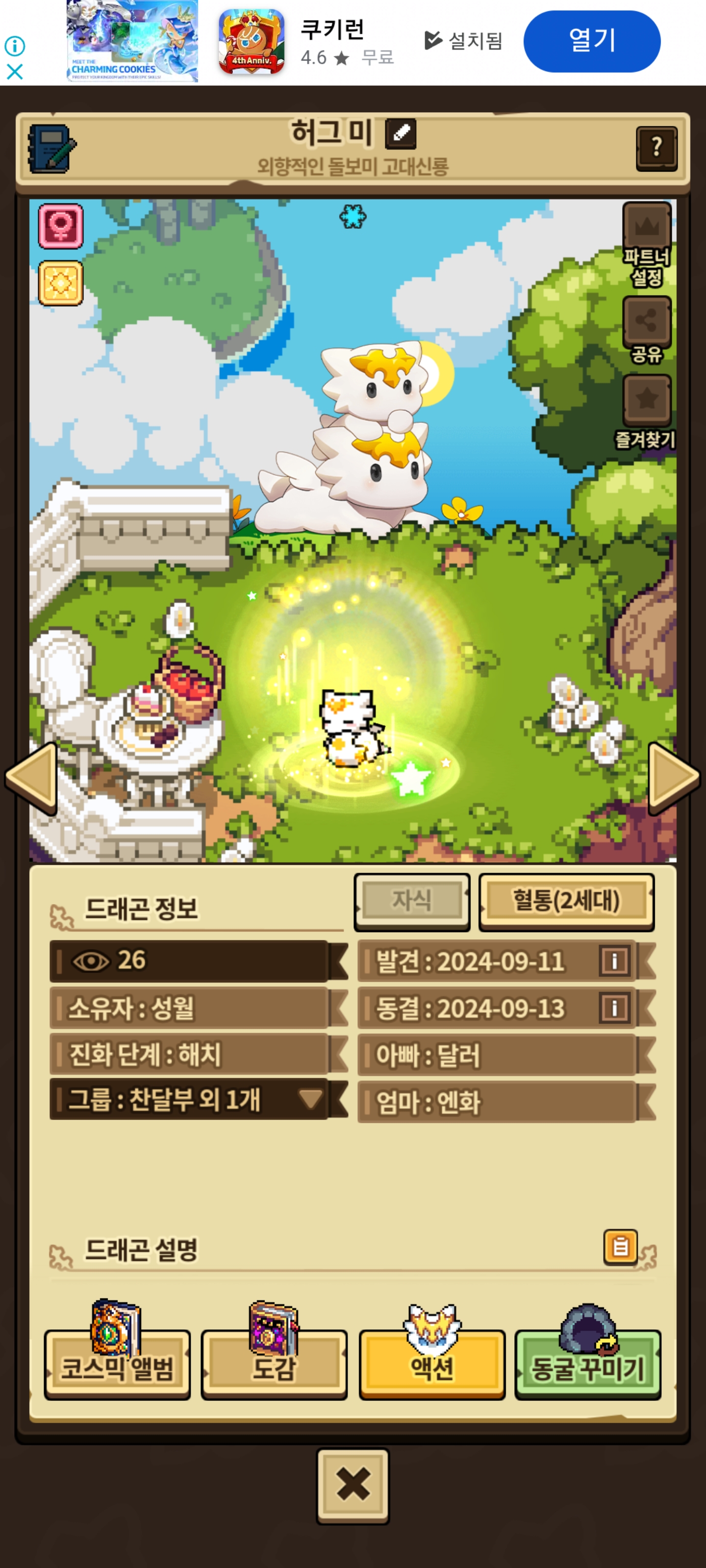Image resolution: width=706 pixels, height=1568 pixels.
Task: Open 파트너 설정 crown button
Action: [646, 226]
